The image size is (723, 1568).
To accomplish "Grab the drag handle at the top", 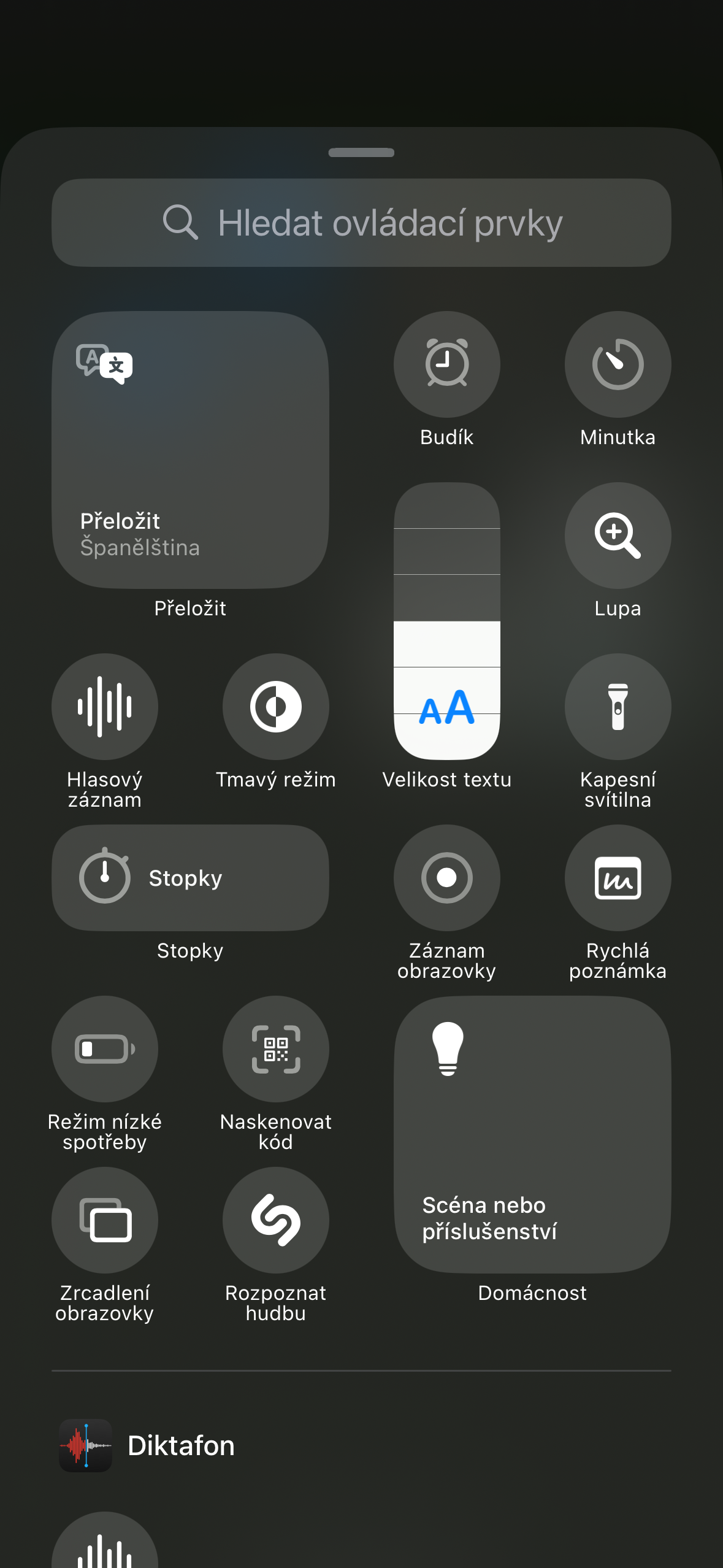I will tap(361, 151).
